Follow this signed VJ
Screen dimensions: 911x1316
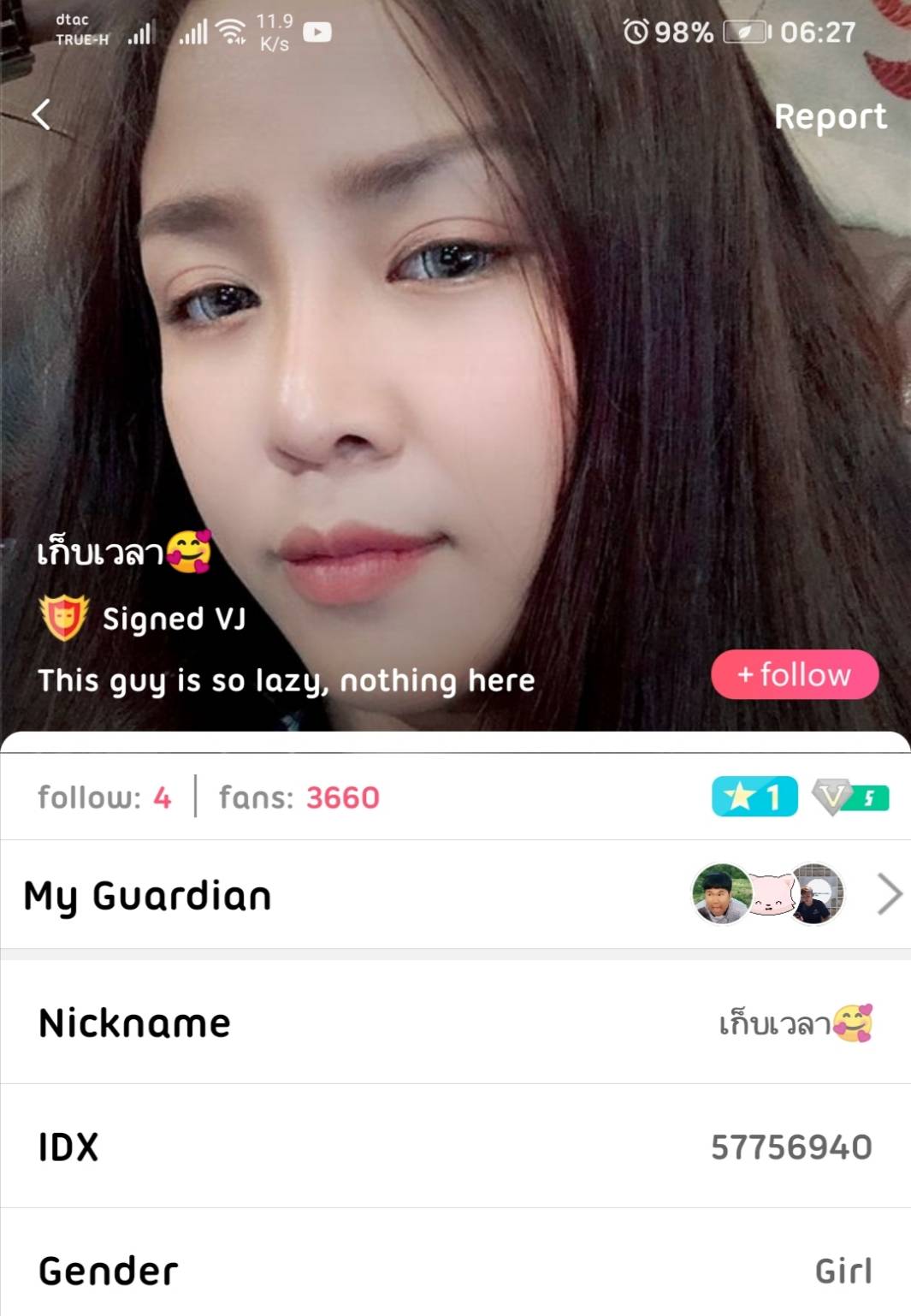(794, 674)
